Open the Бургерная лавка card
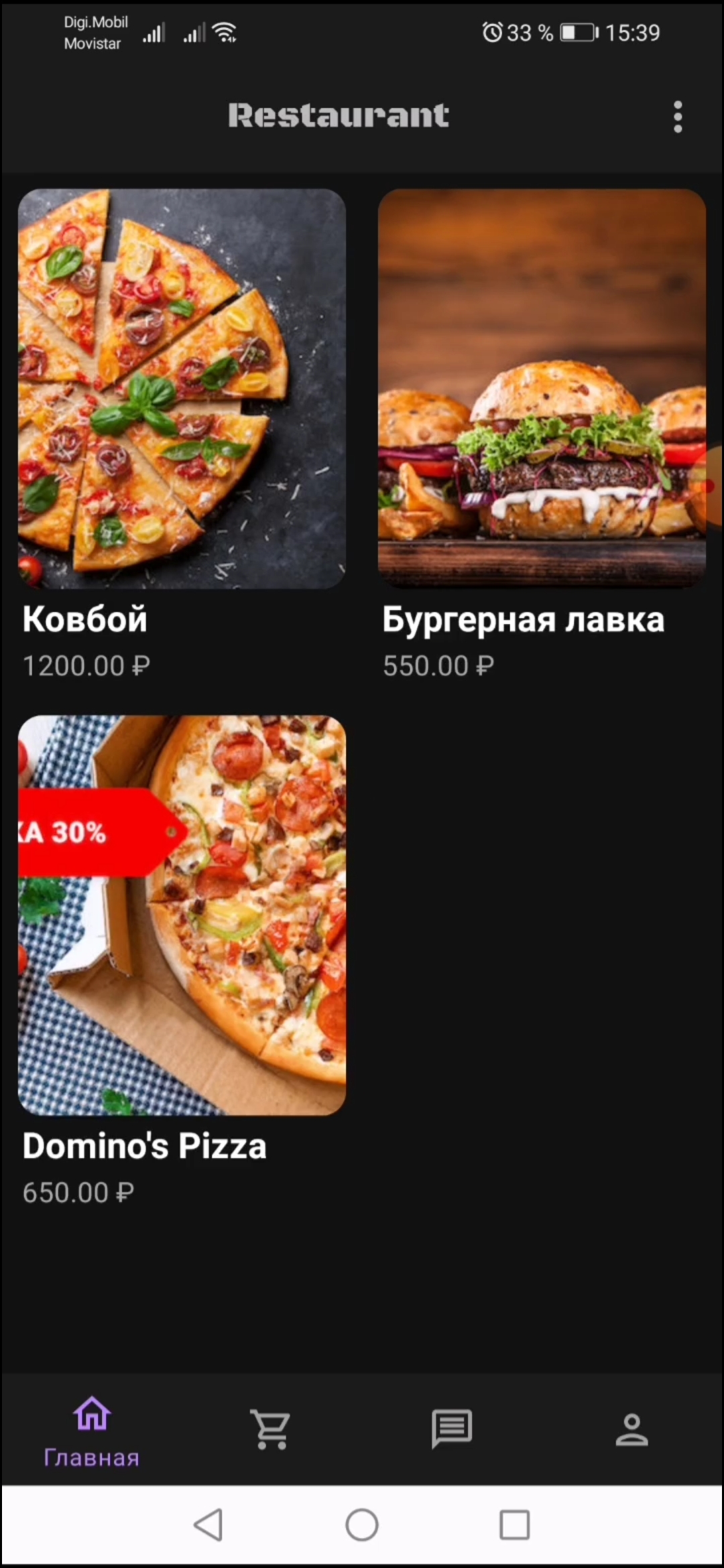724x1568 pixels. (x=542, y=389)
